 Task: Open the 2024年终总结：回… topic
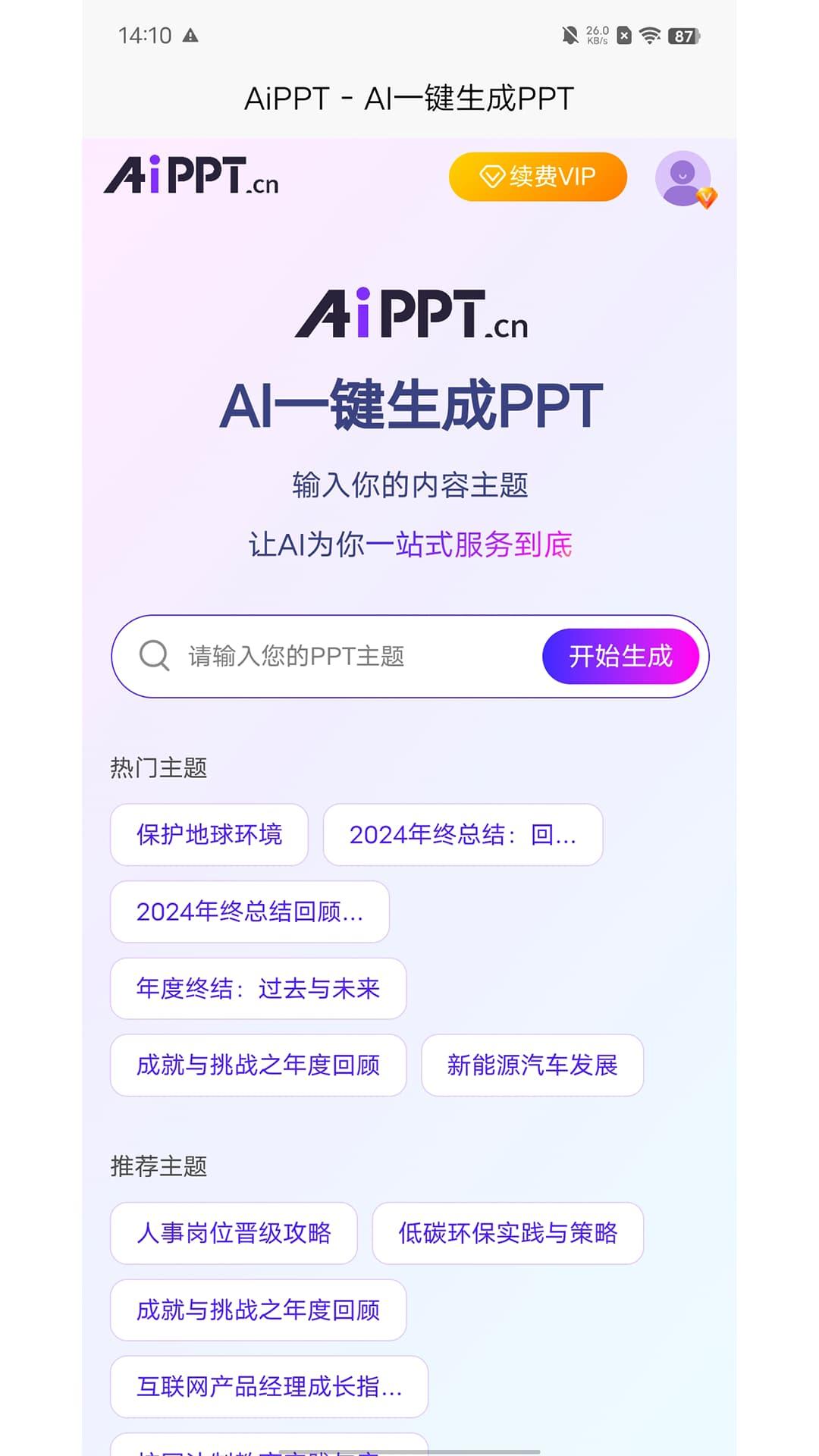tap(463, 835)
